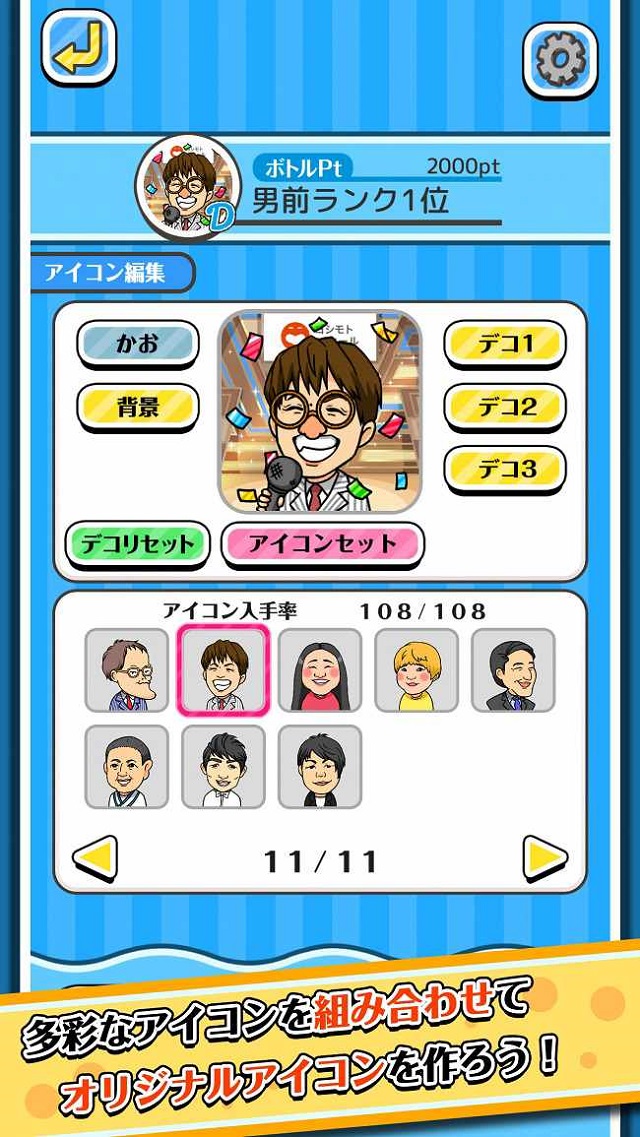Go to the previous icon page

click(x=97, y=859)
